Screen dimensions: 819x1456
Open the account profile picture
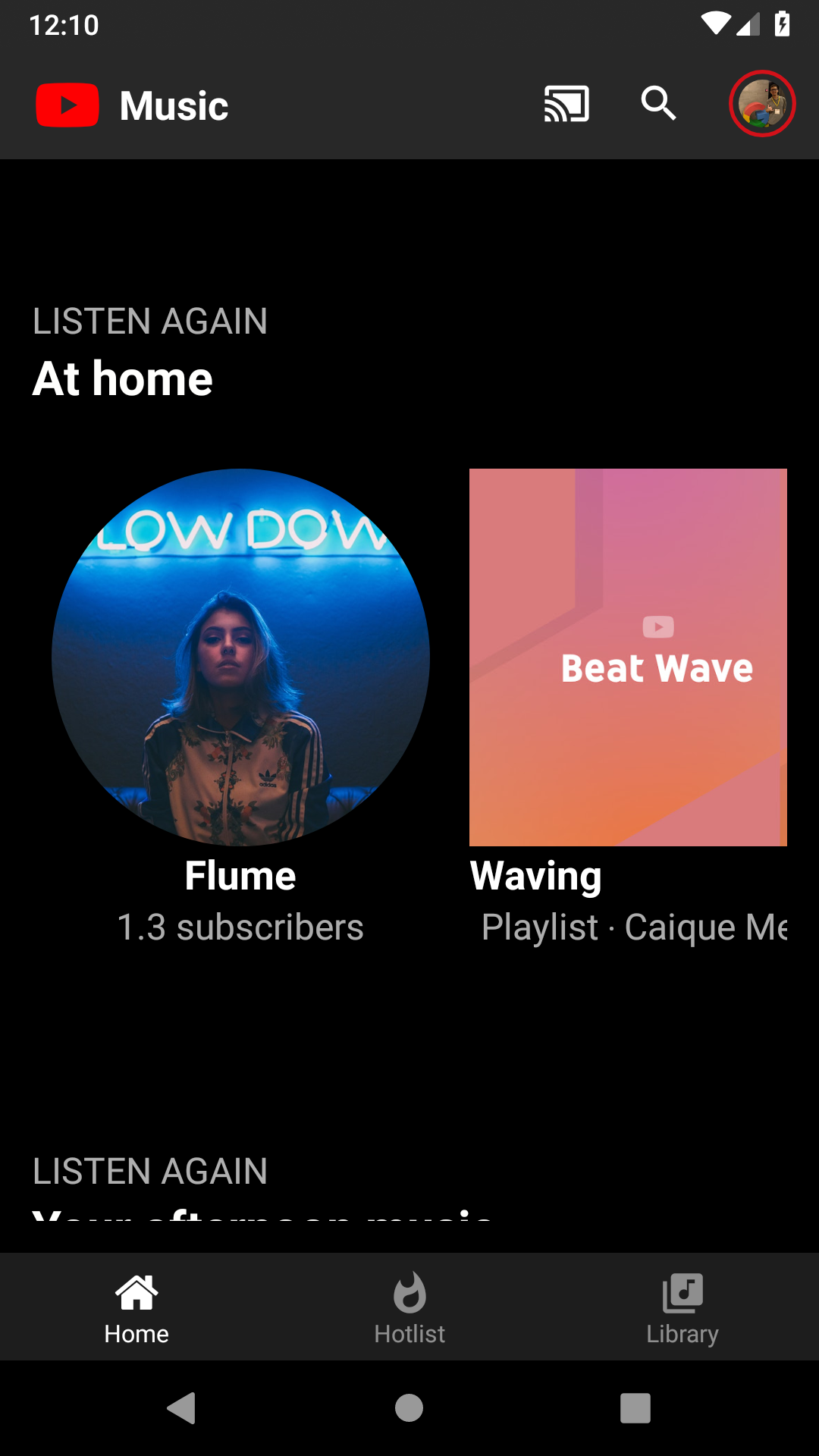pyautogui.click(x=761, y=104)
